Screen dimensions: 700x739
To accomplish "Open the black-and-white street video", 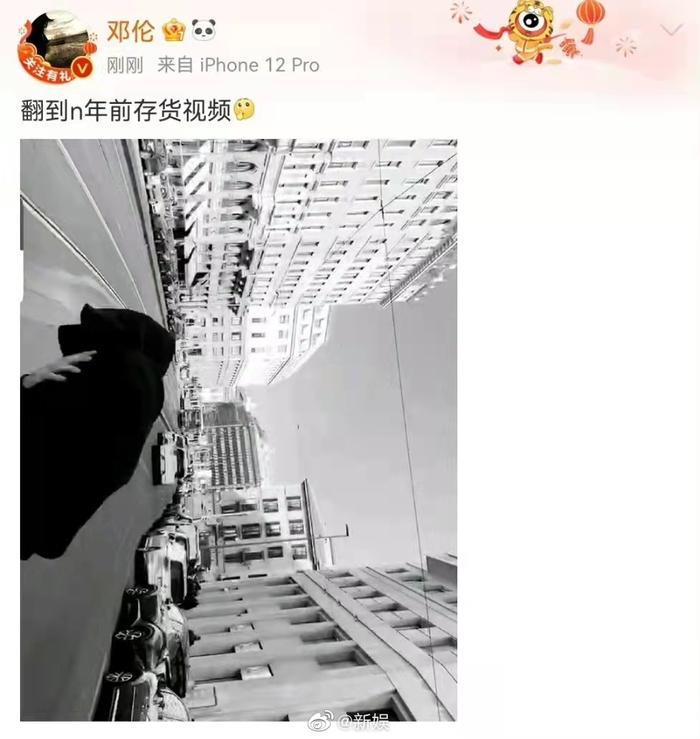I will coord(238,430).
